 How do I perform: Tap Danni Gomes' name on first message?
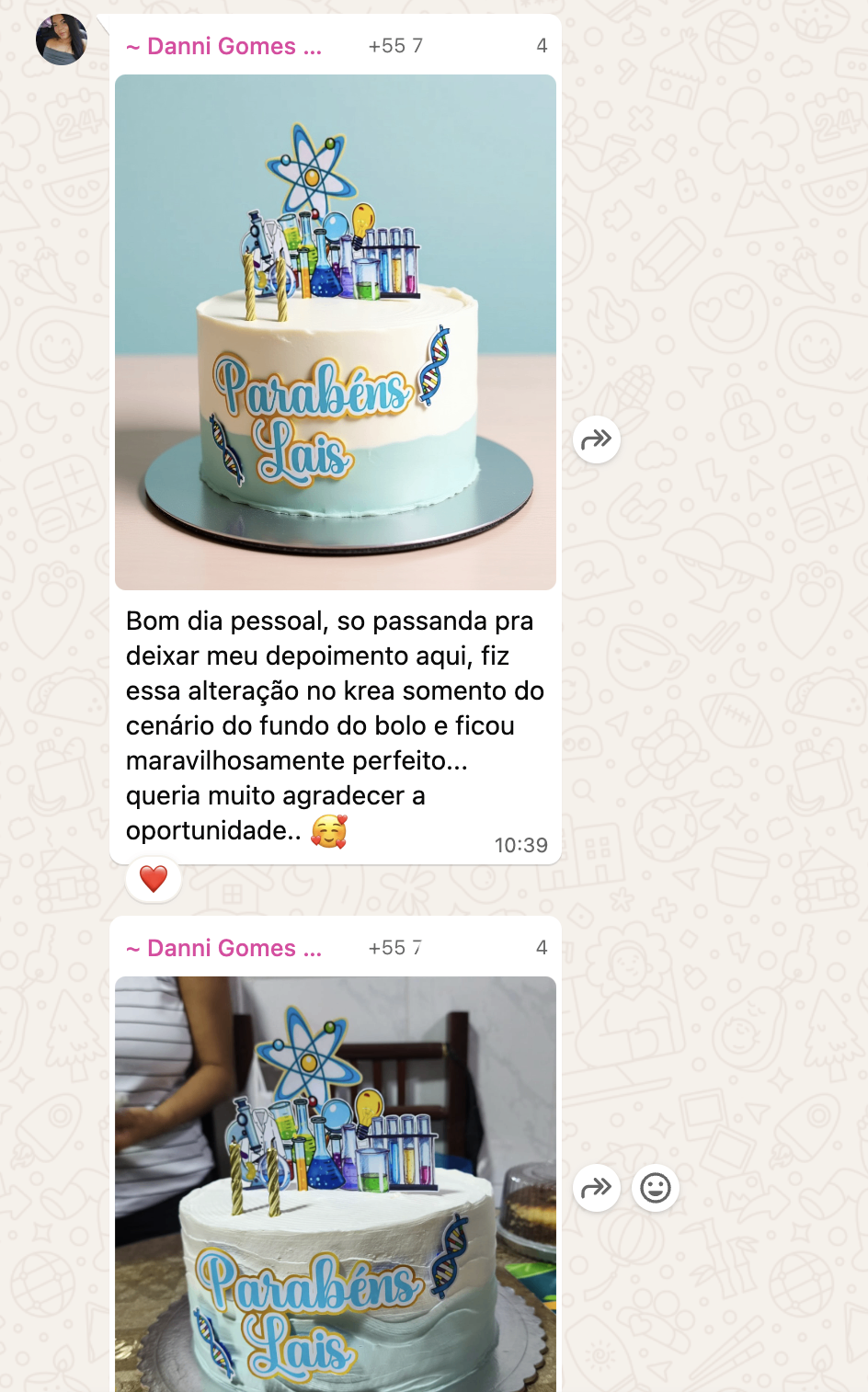pyautogui.click(x=223, y=46)
